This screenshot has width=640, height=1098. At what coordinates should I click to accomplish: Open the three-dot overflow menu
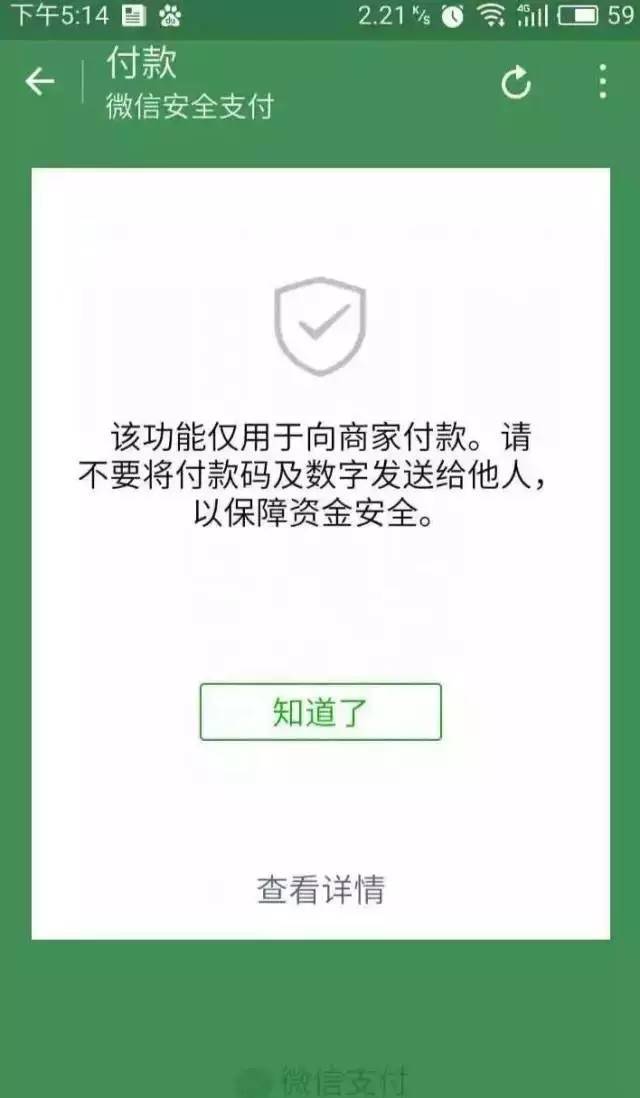(x=602, y=82)
